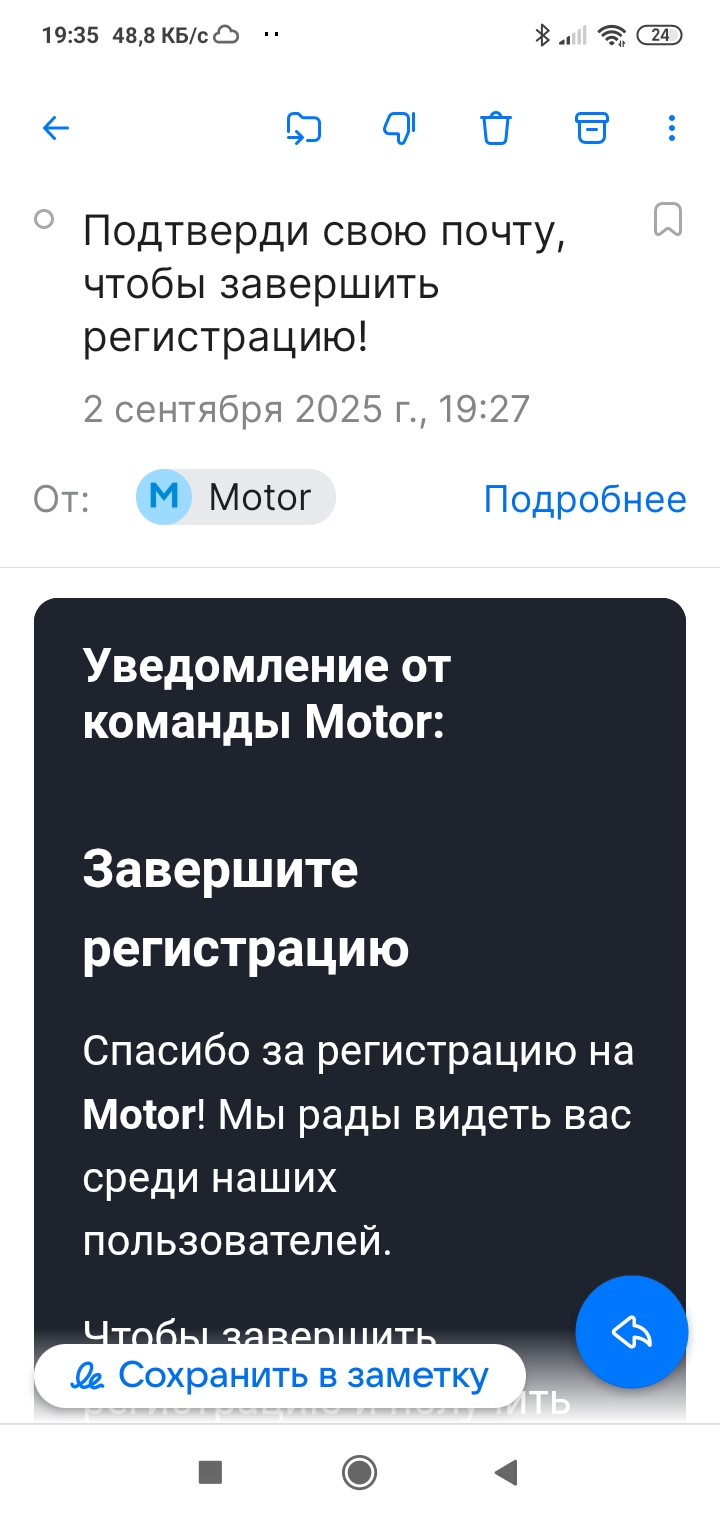Open the three-dot overflow menu
This screenshot has width=720, height=1520.
point(671,128)
